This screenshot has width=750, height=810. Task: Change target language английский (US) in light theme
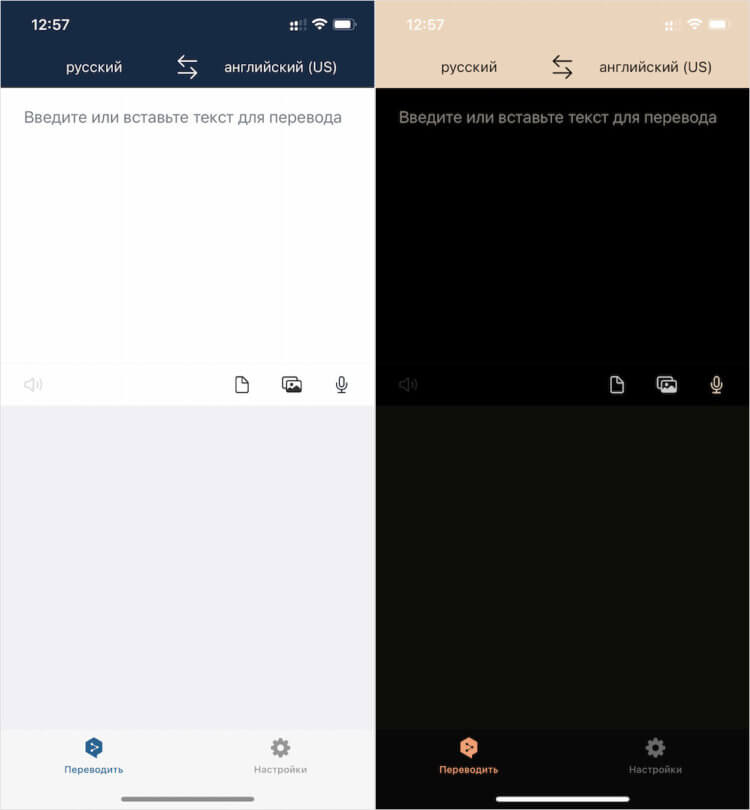click(x=280, y=67)
